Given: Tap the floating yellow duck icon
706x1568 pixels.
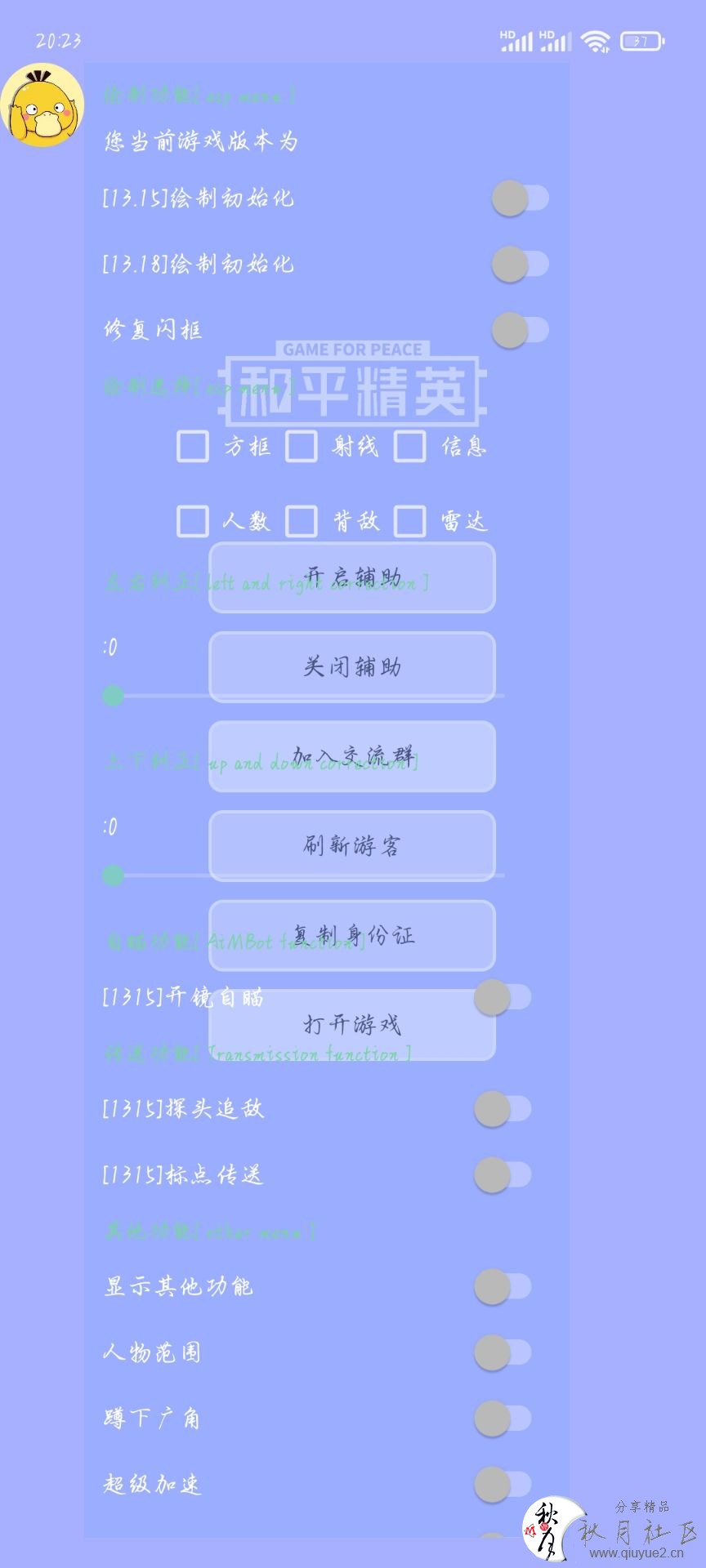Looking at the screenshot, I should (x=42, y=106).
